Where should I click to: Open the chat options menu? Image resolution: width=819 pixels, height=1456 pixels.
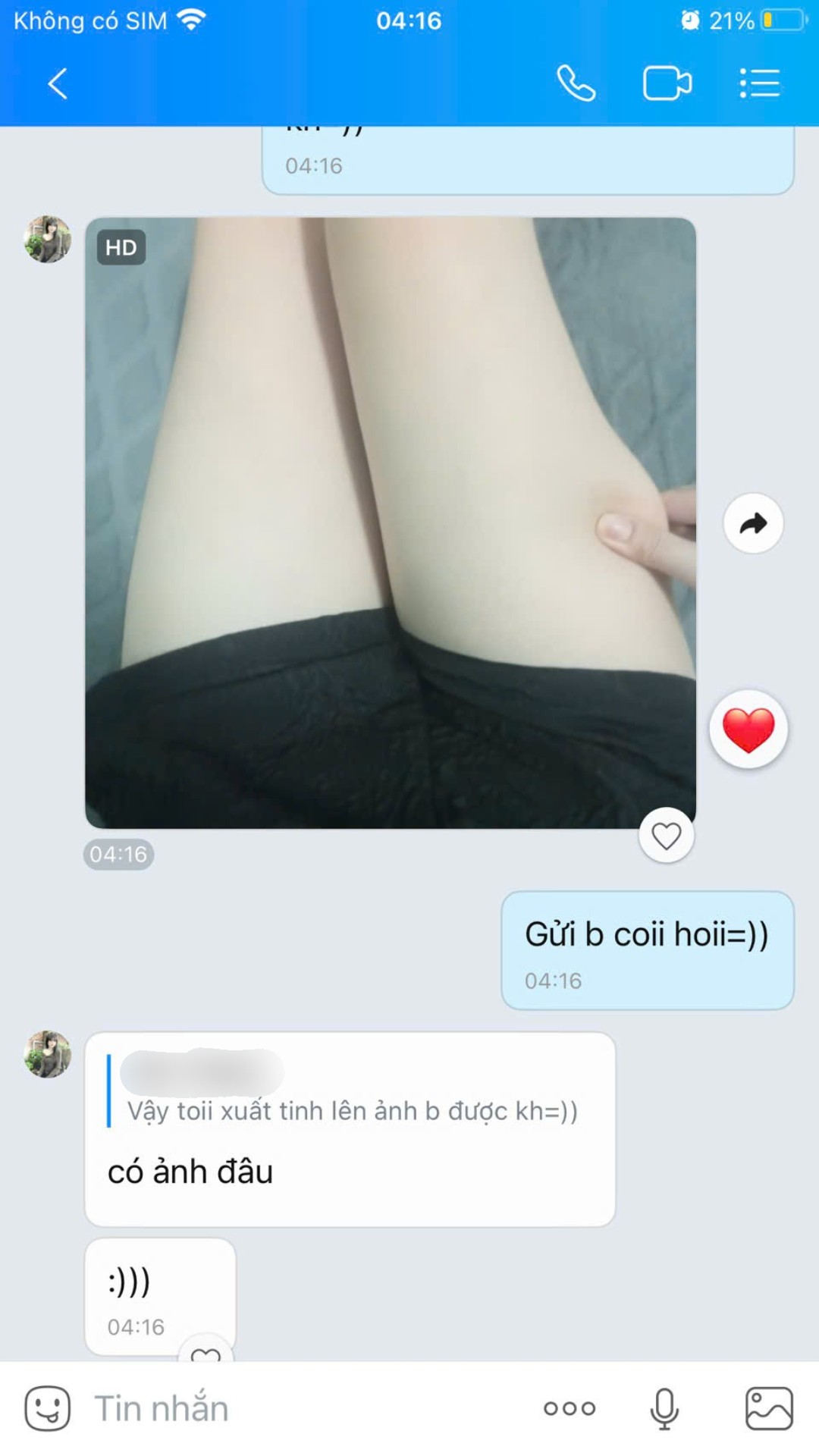point(759,83)
